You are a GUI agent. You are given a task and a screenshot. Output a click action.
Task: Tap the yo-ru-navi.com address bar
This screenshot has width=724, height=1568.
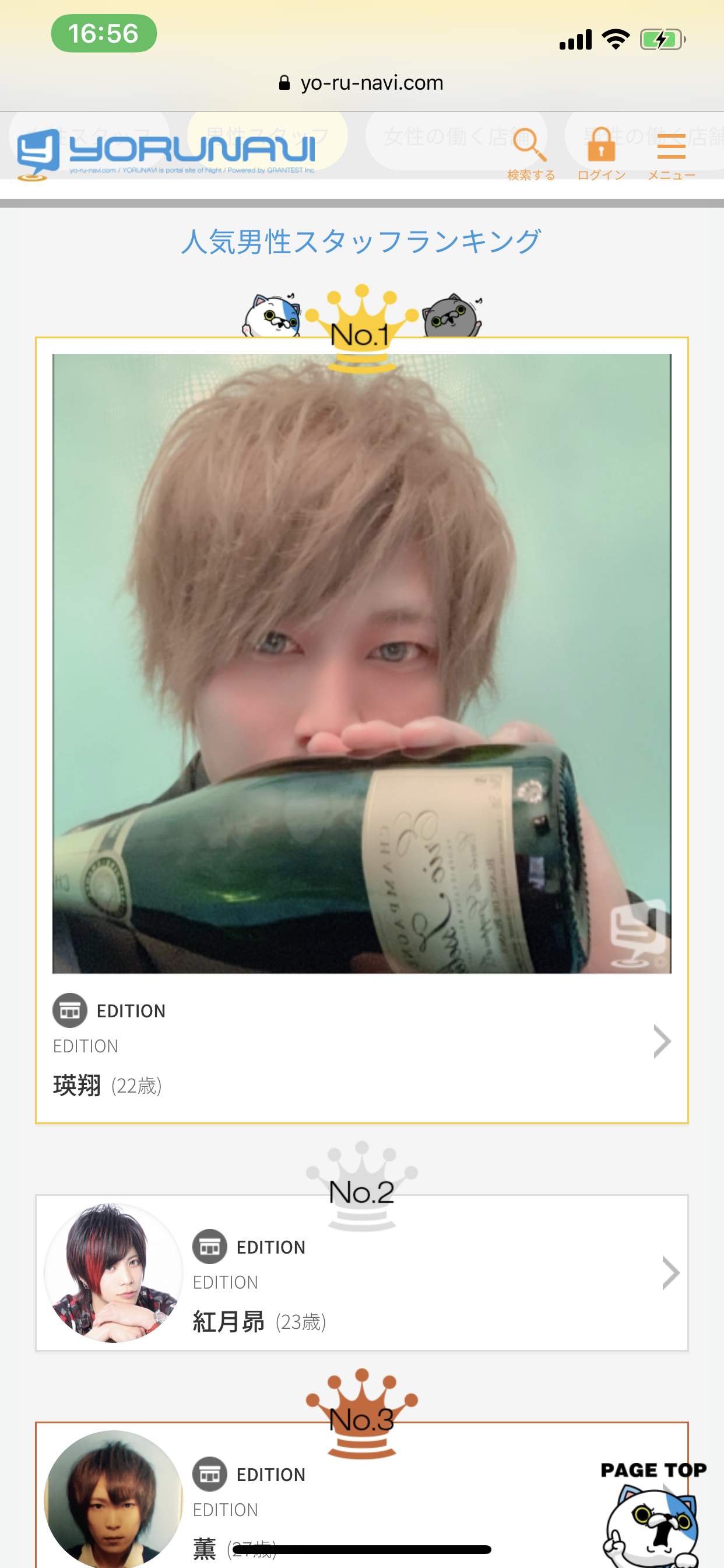point(362,83)
